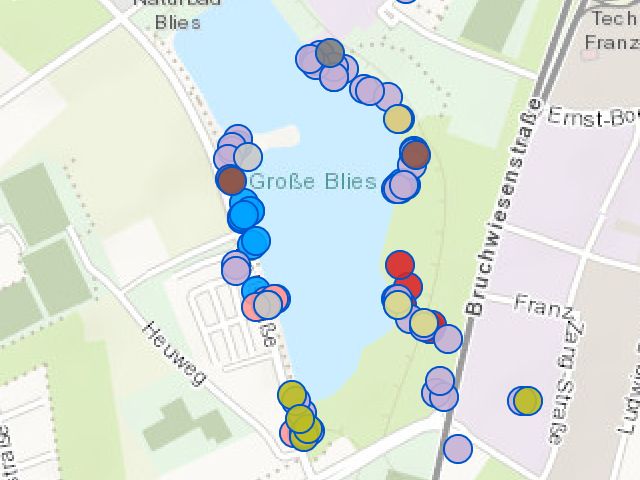The height and width of the screenshot is (480, 640).
Task: Open the topmost olive marker at lake's south end
Action: [x=292, y=395]
